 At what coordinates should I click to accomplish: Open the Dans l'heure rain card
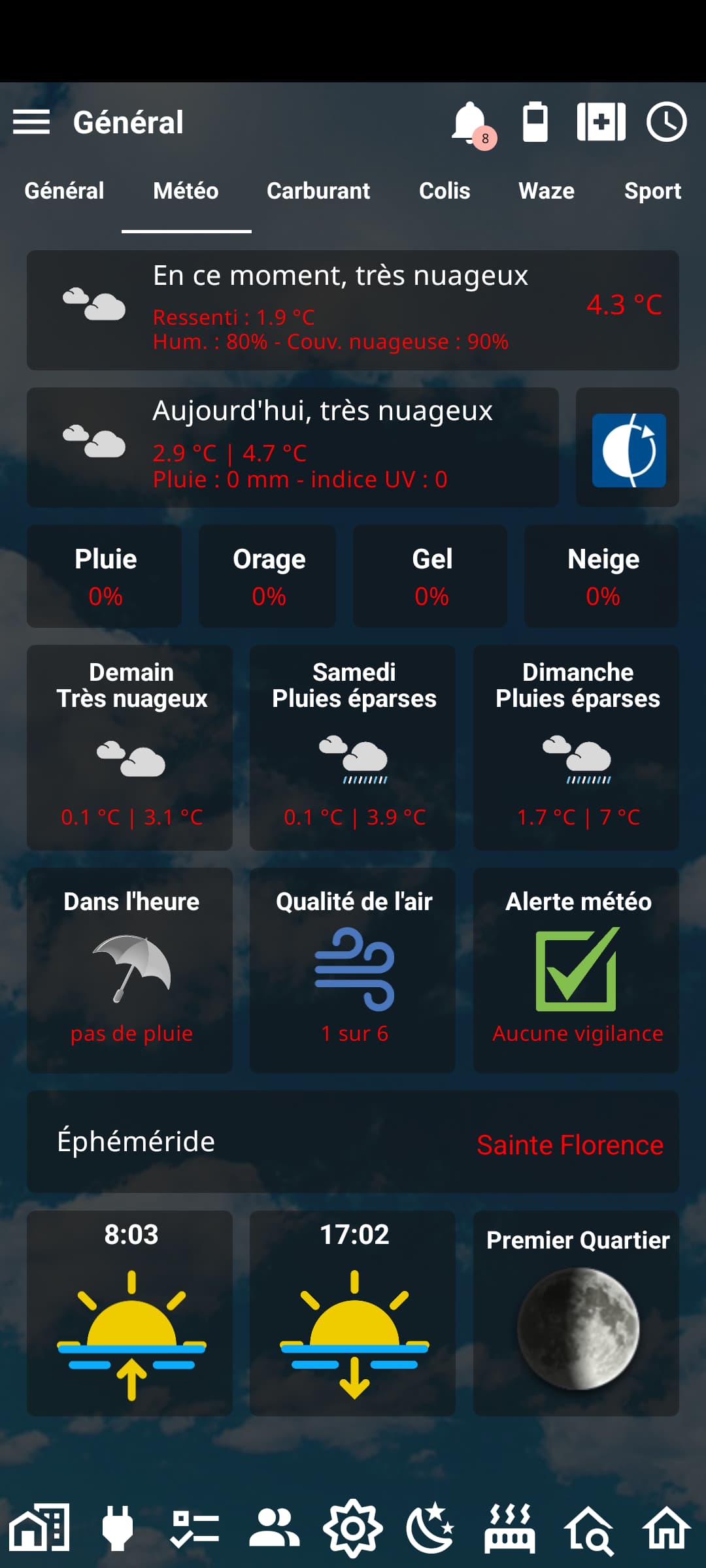click(130, 970)
